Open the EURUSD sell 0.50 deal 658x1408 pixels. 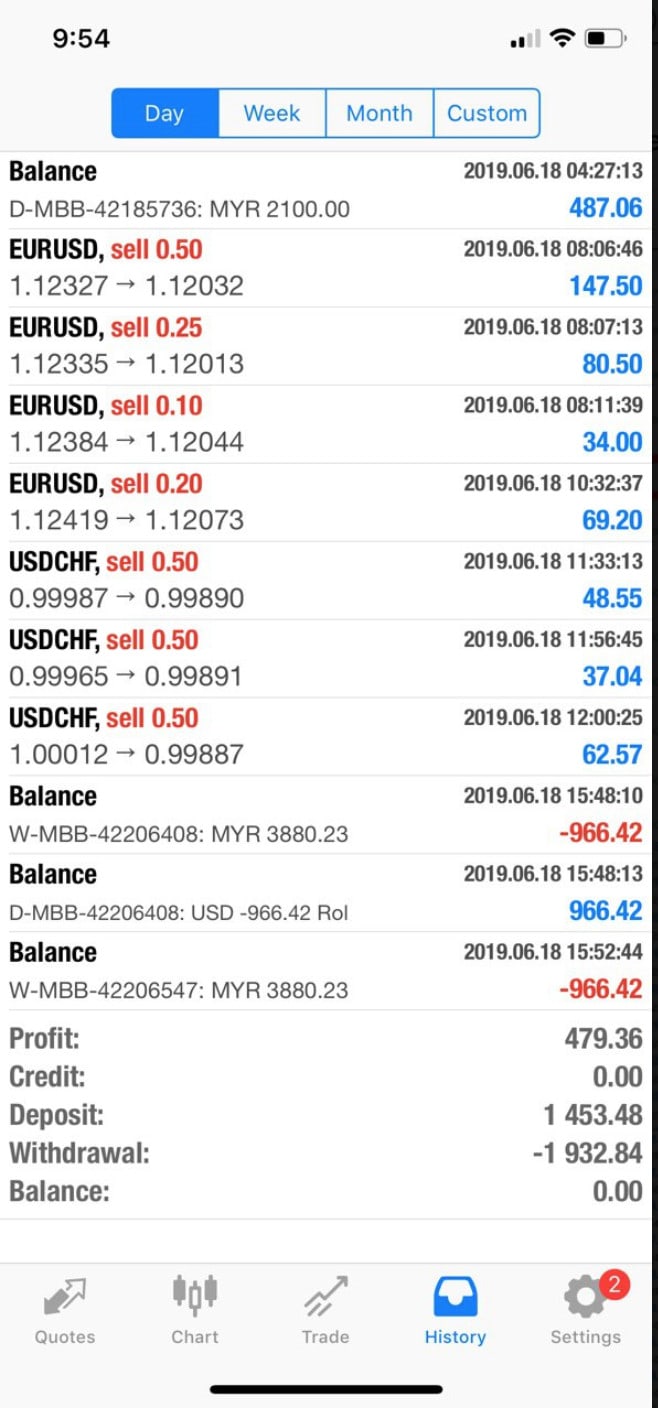click(x=329, y=268)
